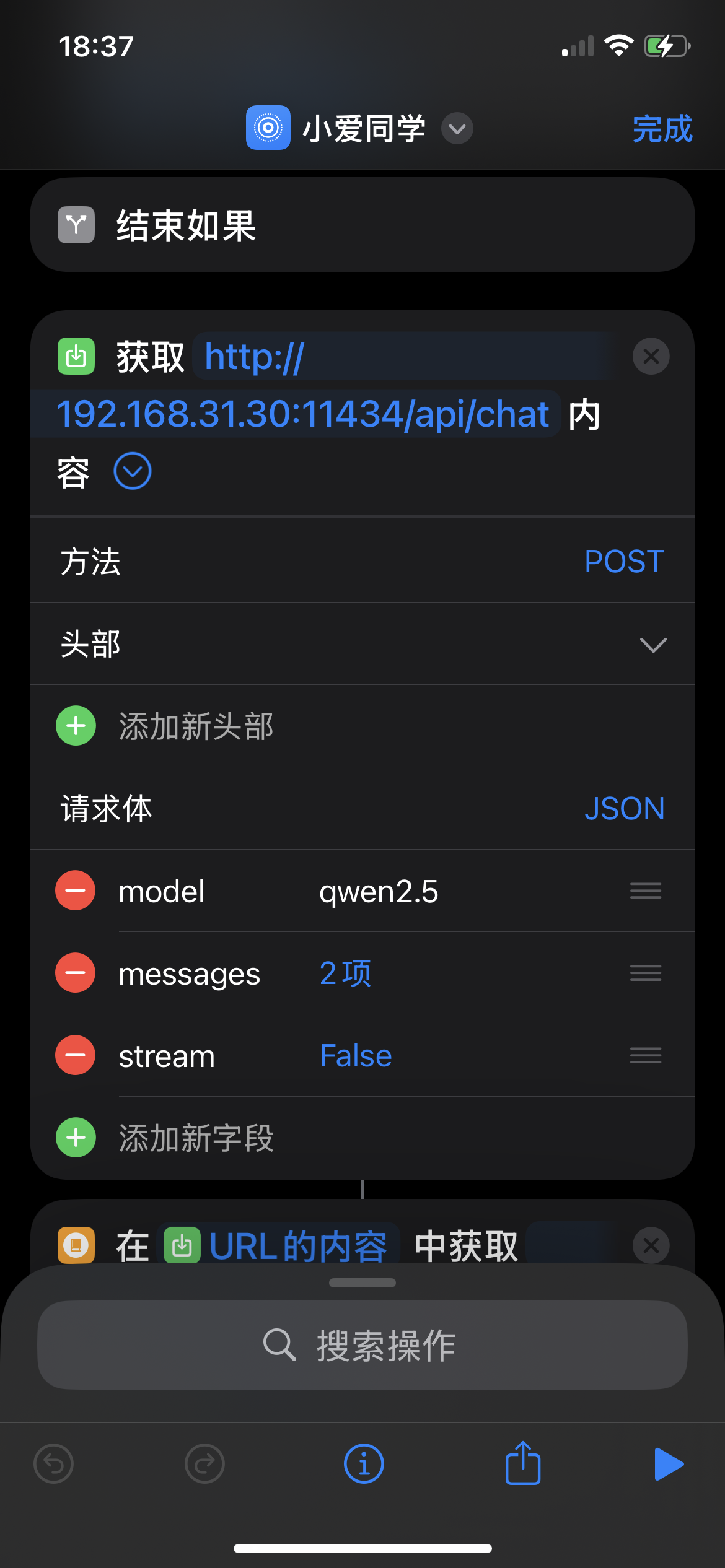Delete the messages field
The width and height of the screenshot is (725, 1568).
point(76,973)
